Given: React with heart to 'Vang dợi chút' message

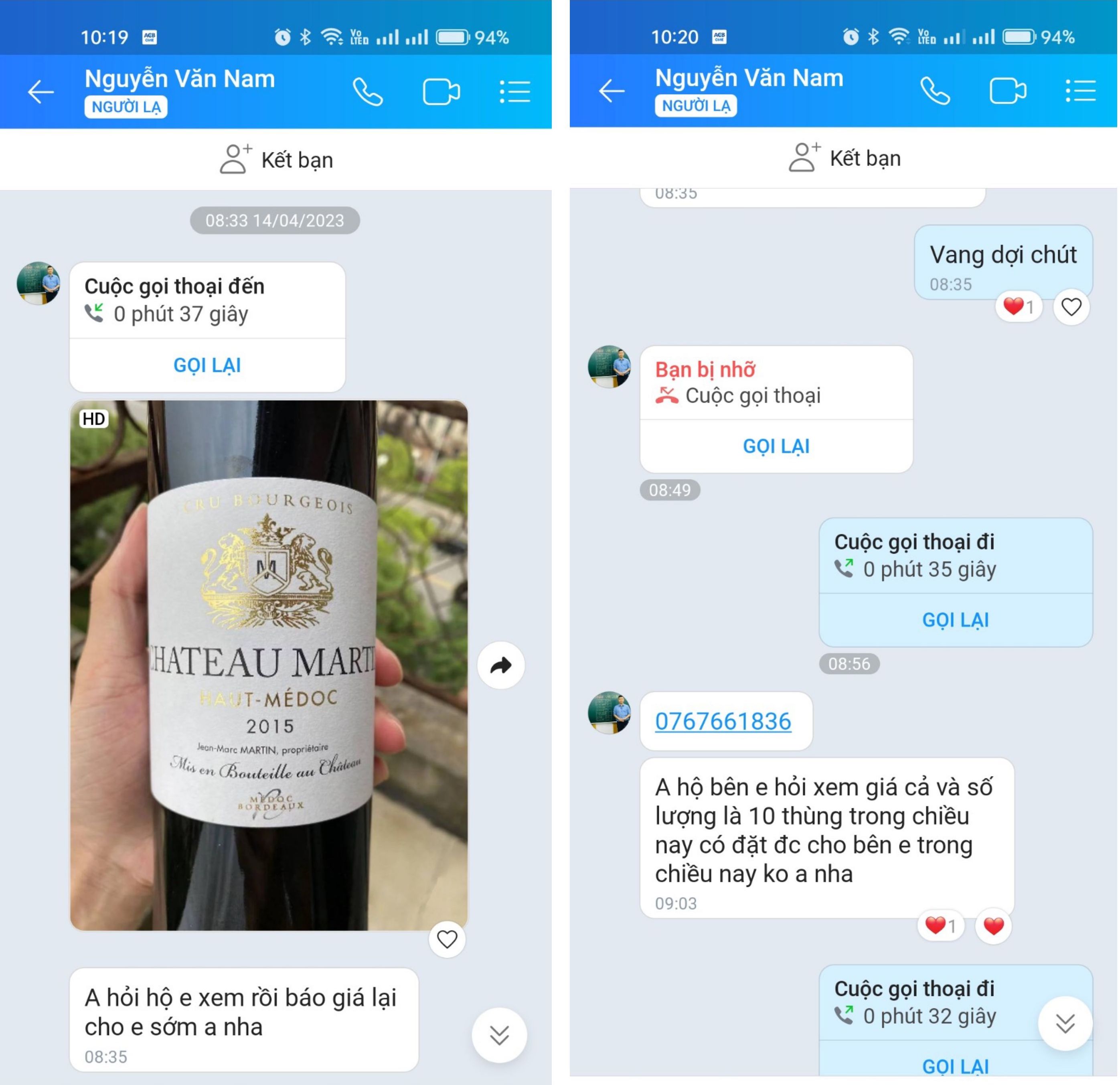Looking at the screenshot, I should tap(1070, 307).
